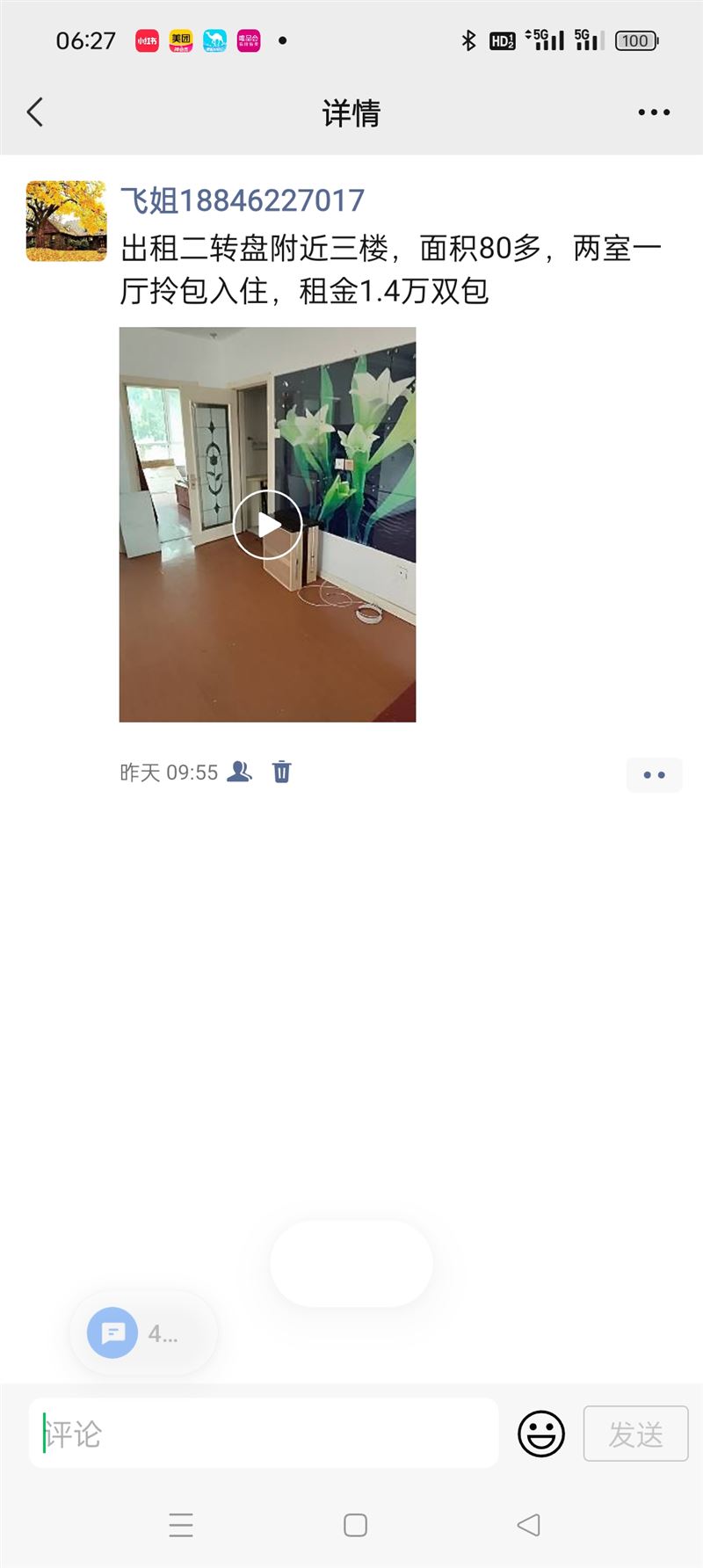Go back from the 详情 page
This screenshot has height=1568, width=703.
pyautogui.click(x=35, y=113)
